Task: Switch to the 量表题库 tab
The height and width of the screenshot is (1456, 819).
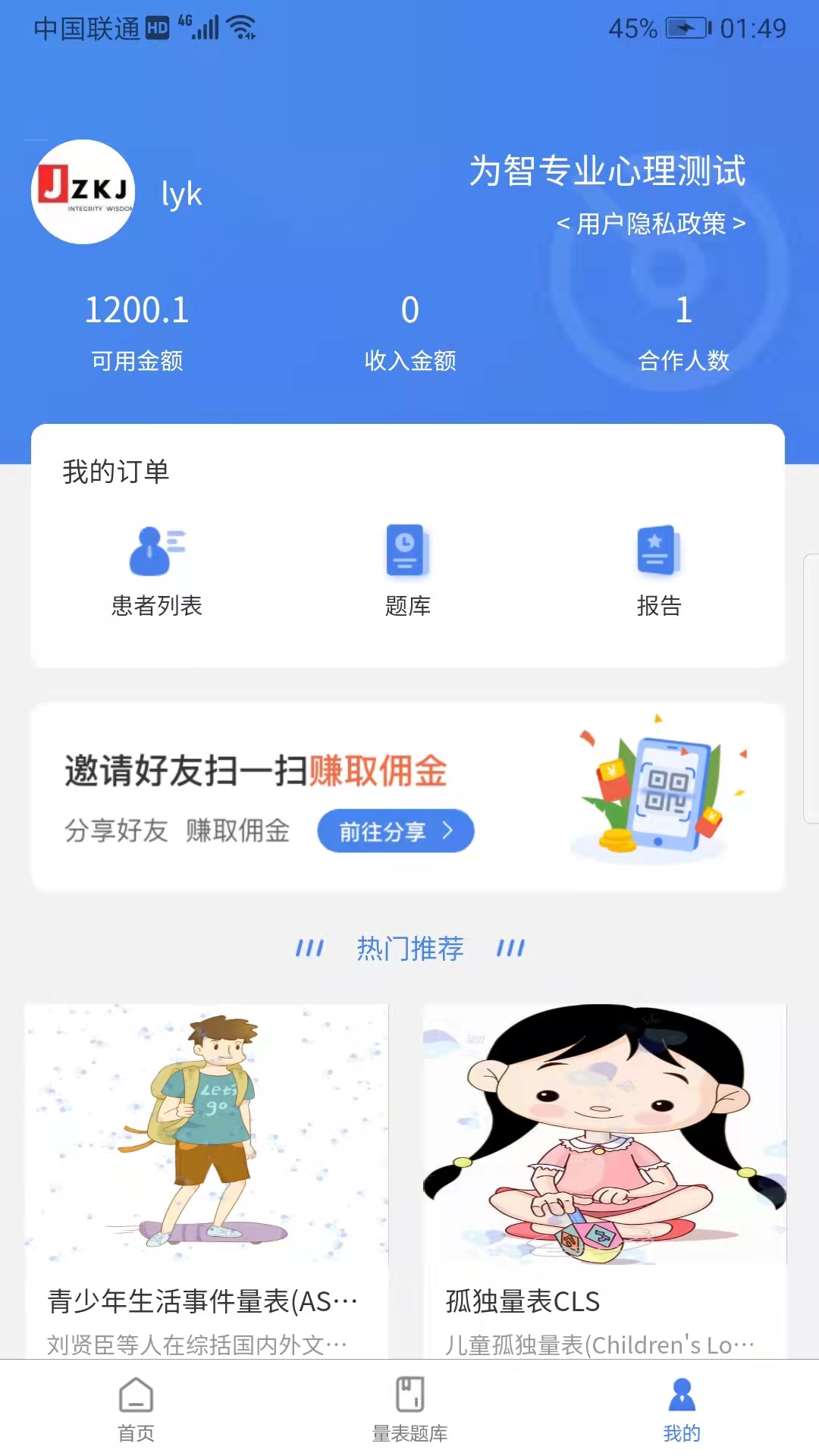Action: click(409, 1409)
